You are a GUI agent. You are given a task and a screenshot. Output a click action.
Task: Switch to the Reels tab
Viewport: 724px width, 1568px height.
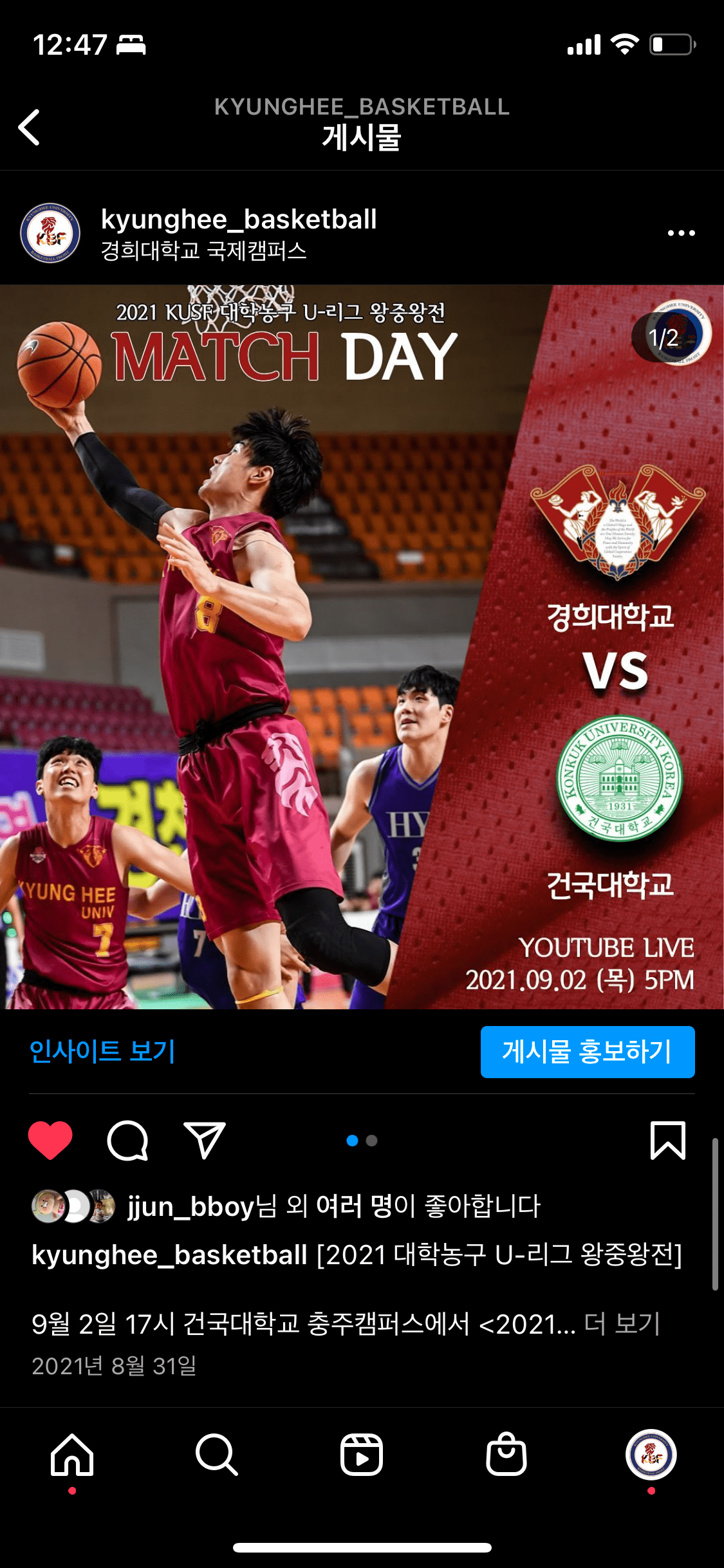362,1455
